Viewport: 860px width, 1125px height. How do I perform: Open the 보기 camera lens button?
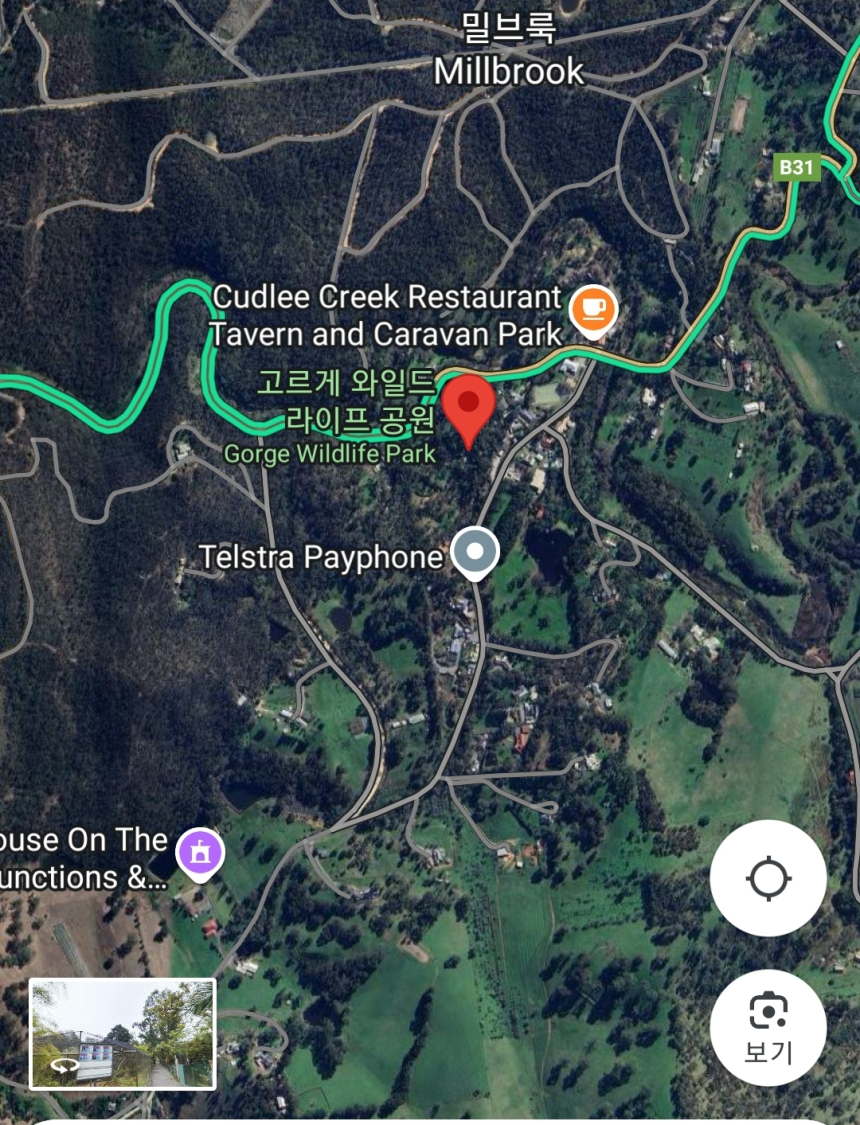pyautogui.click(x=768, y=1027)
